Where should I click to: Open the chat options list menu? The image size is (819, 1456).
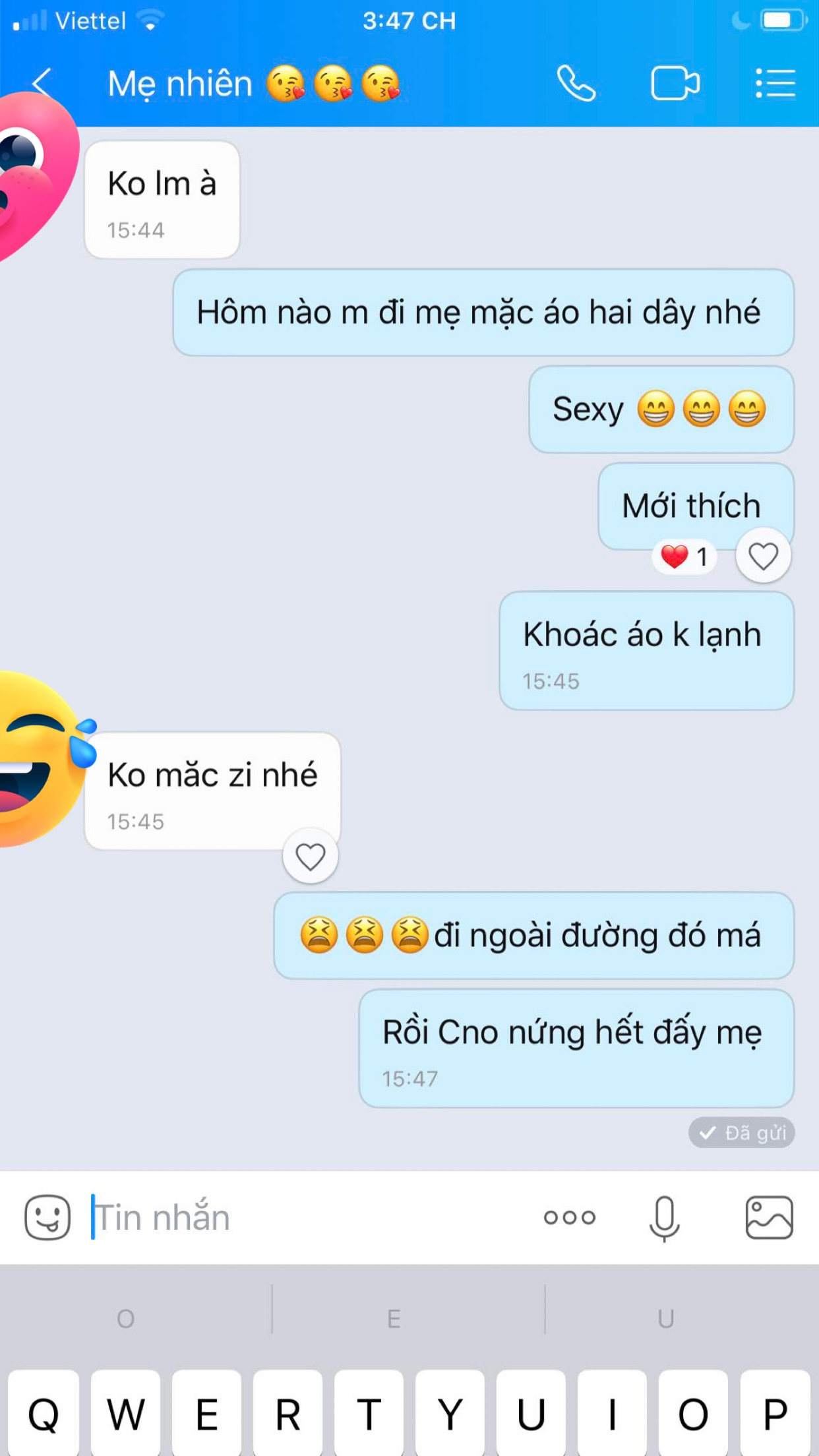coord(775,84)
